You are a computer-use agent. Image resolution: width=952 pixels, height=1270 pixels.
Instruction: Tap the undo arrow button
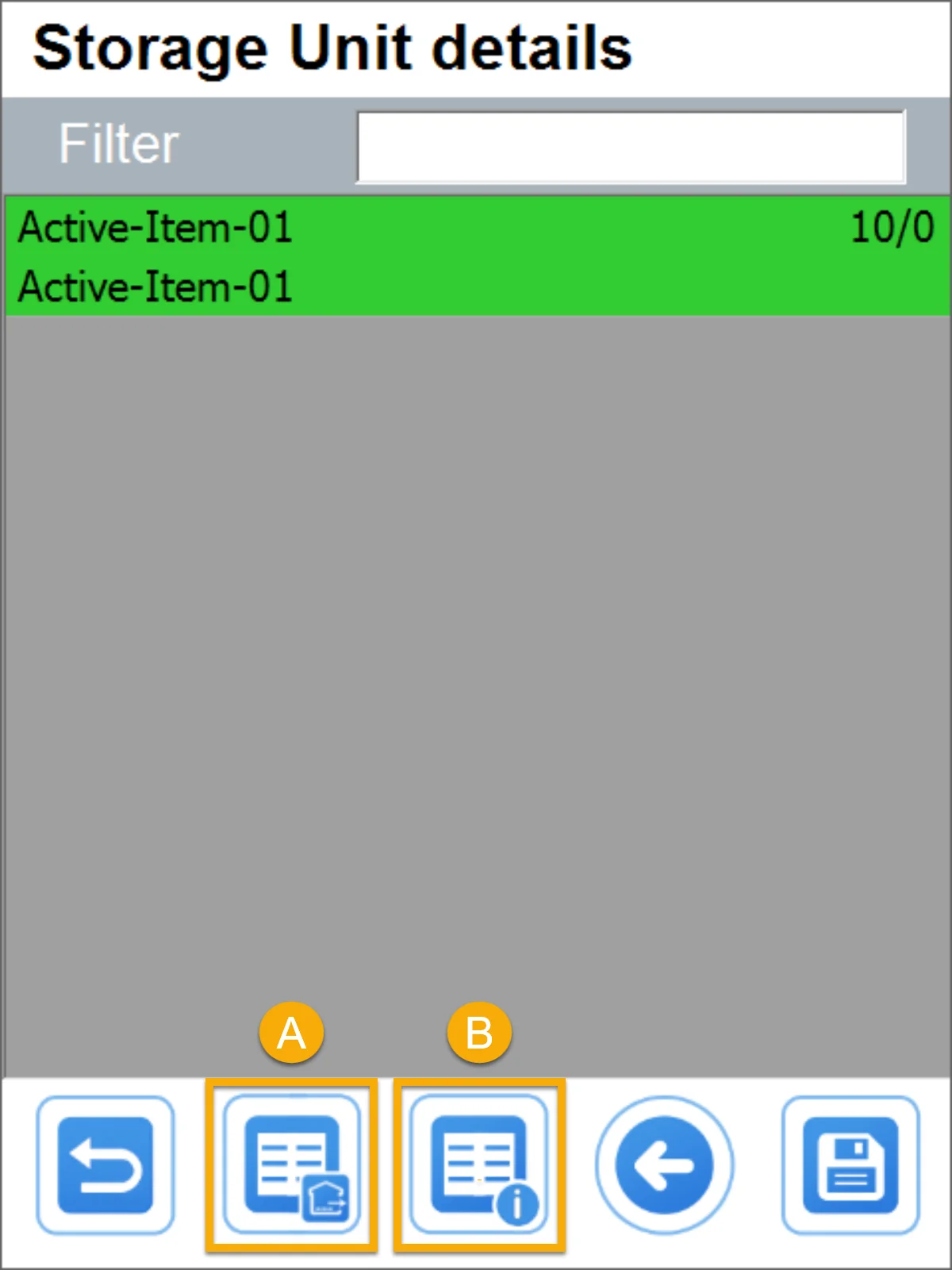pyautogui.click(x=105, y=1165)
